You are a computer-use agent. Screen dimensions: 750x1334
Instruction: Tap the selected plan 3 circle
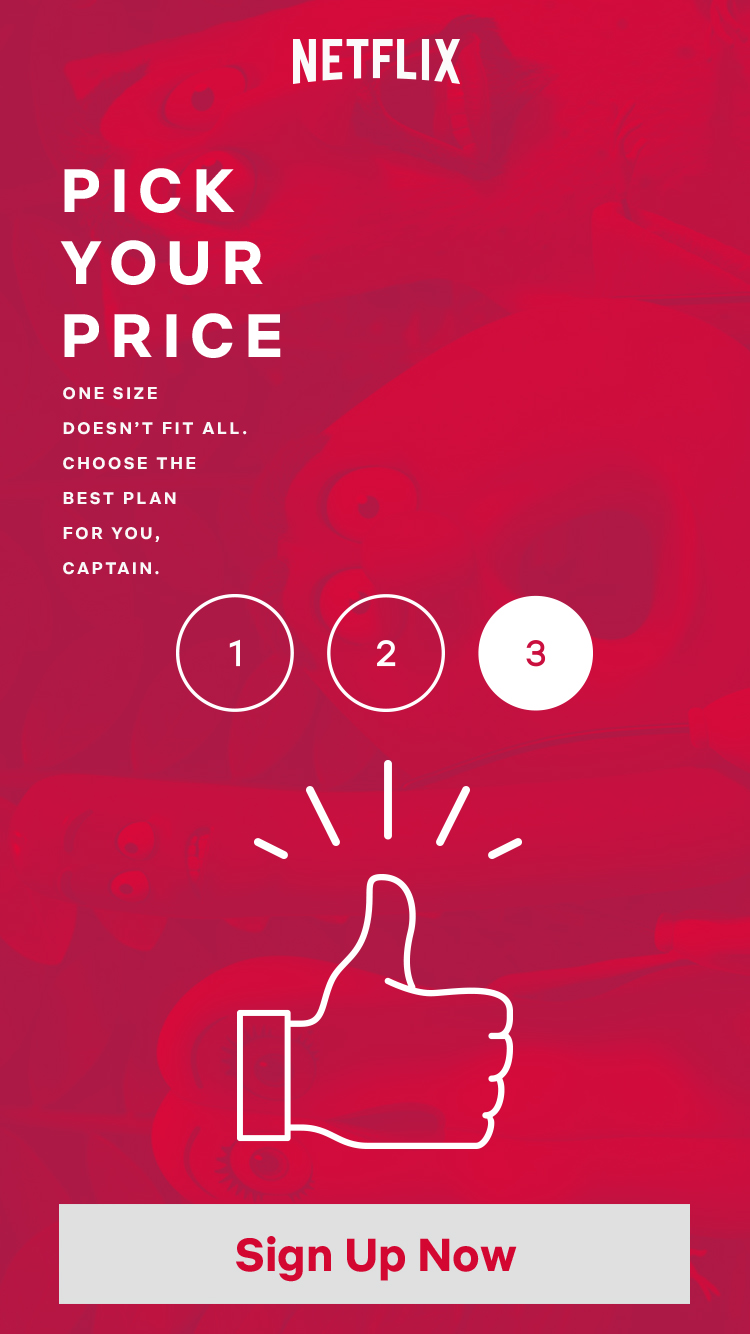(536, 653)
